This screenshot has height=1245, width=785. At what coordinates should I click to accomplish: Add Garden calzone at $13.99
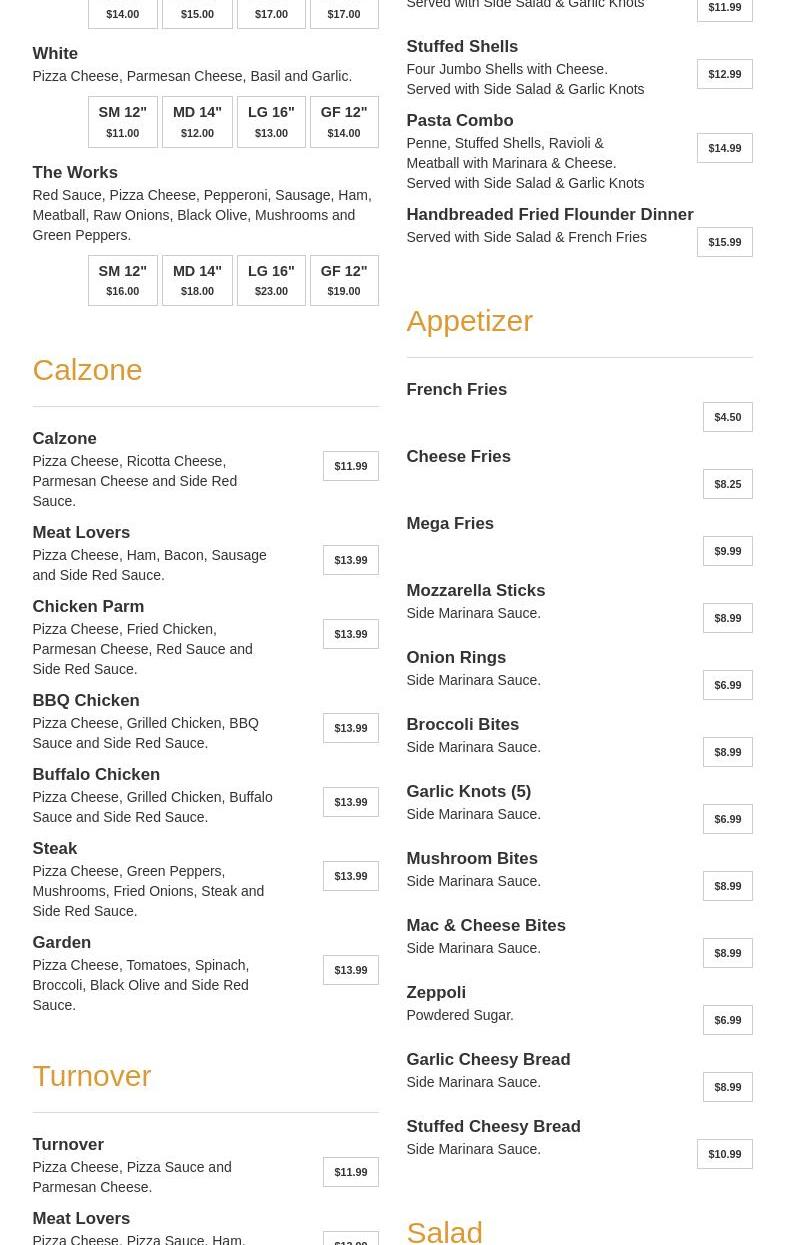tap(350, 970)
